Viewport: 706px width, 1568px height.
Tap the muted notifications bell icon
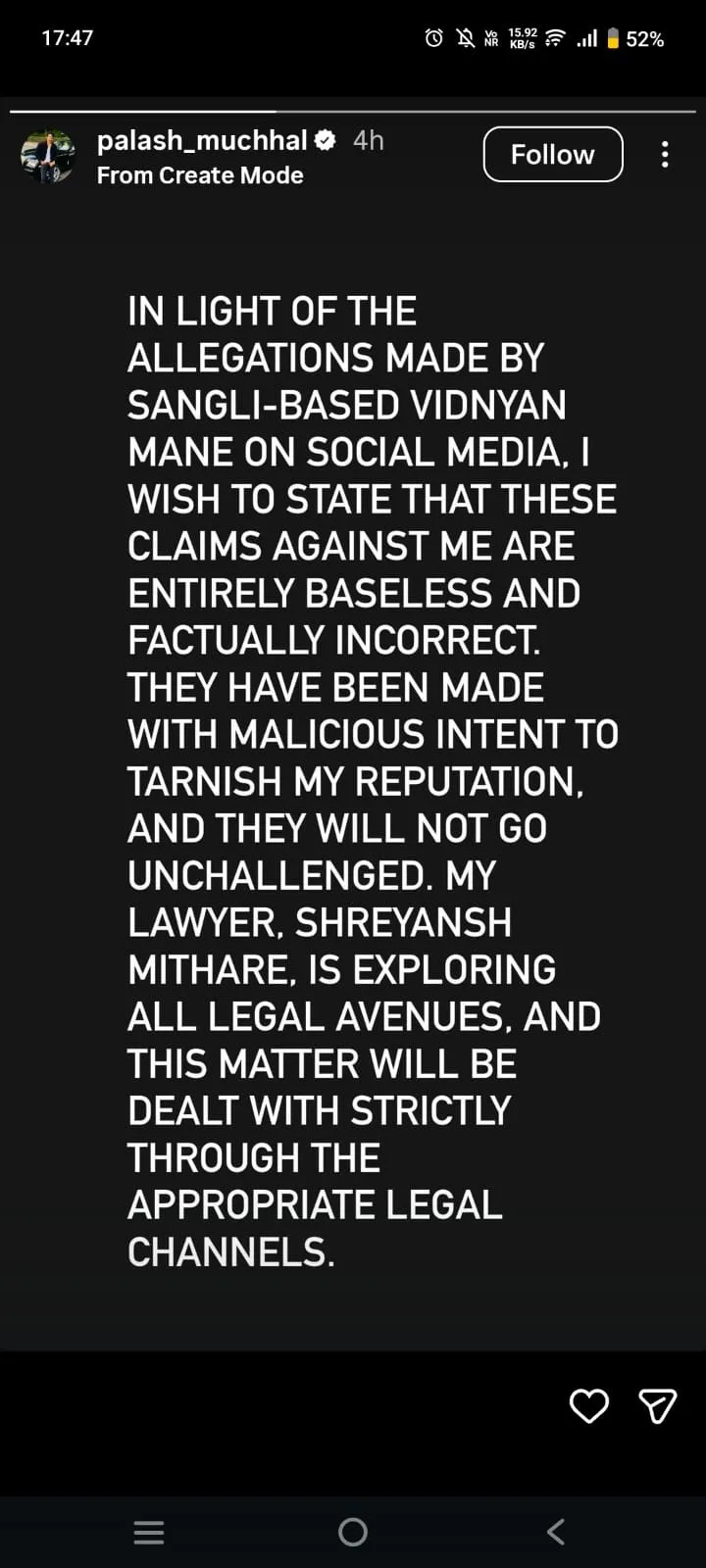[x=464, y=37]
